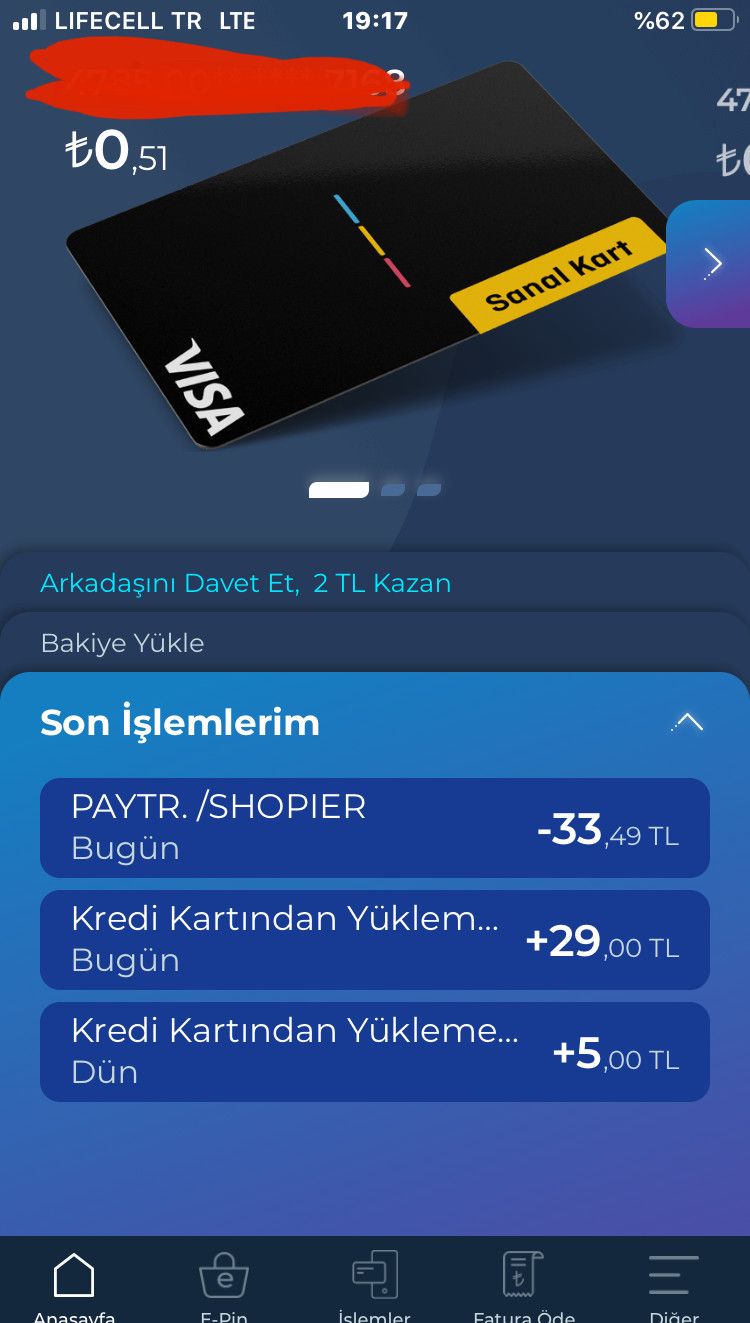Open the PAYTR. /SHOPIER transaction

click(x=374, y=828)
